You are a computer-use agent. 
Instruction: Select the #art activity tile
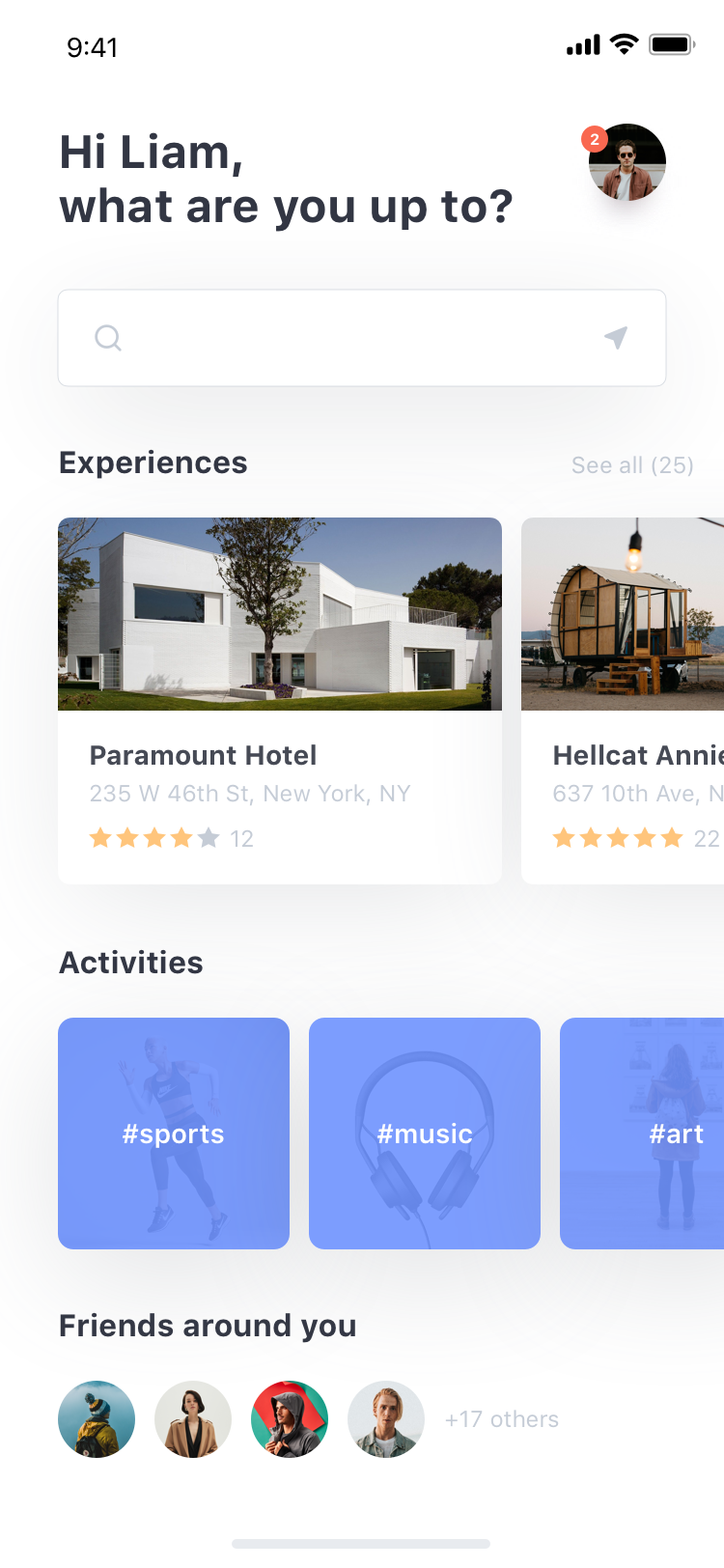tap(642, 1134)
